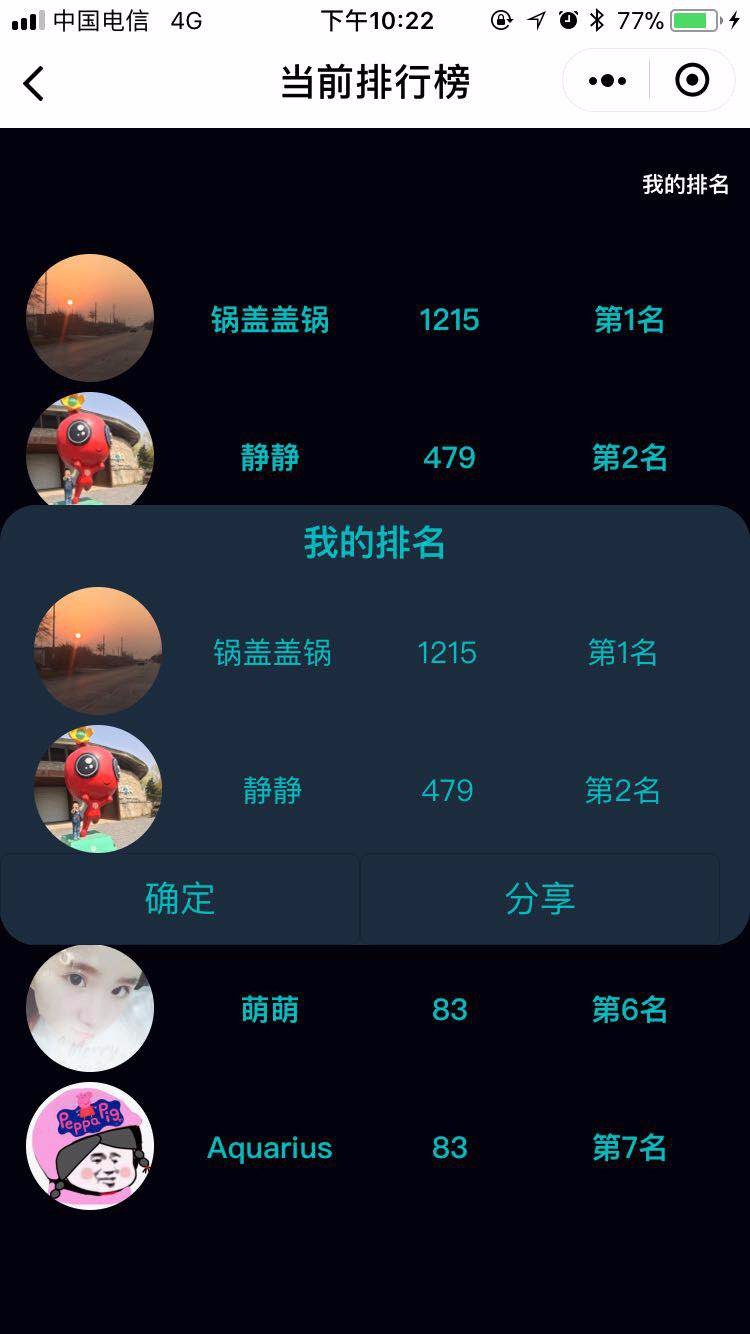Viewport: 750px width, 1334px height.
Task: Open 我的排名 at the top right
Action: pos(685,184)
